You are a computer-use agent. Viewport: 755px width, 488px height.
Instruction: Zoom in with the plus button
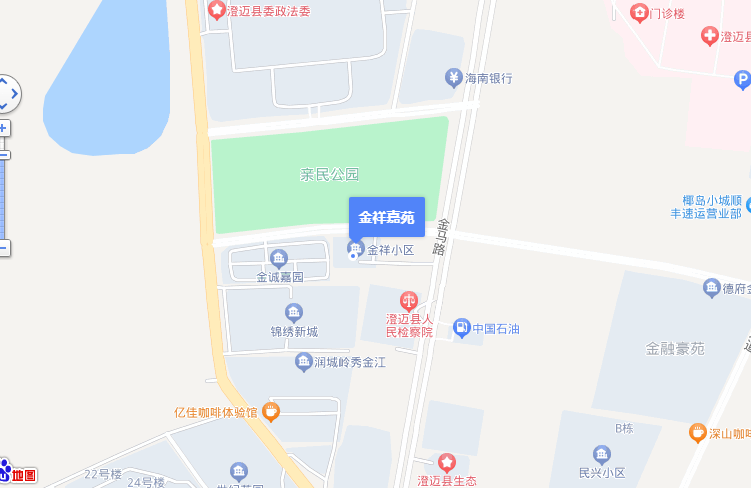pos(4,128)
